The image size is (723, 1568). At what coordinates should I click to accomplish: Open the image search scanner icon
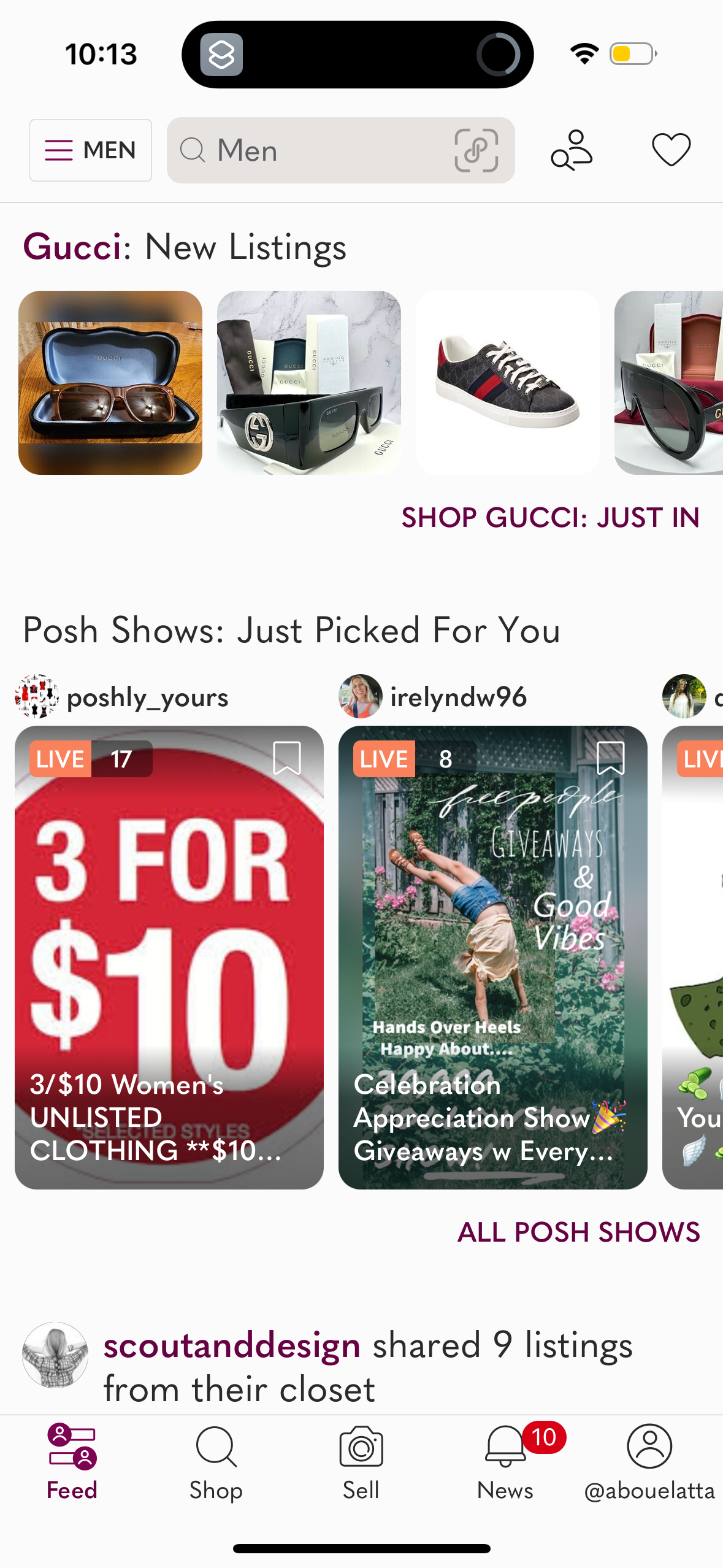click(x=477, y=150)
